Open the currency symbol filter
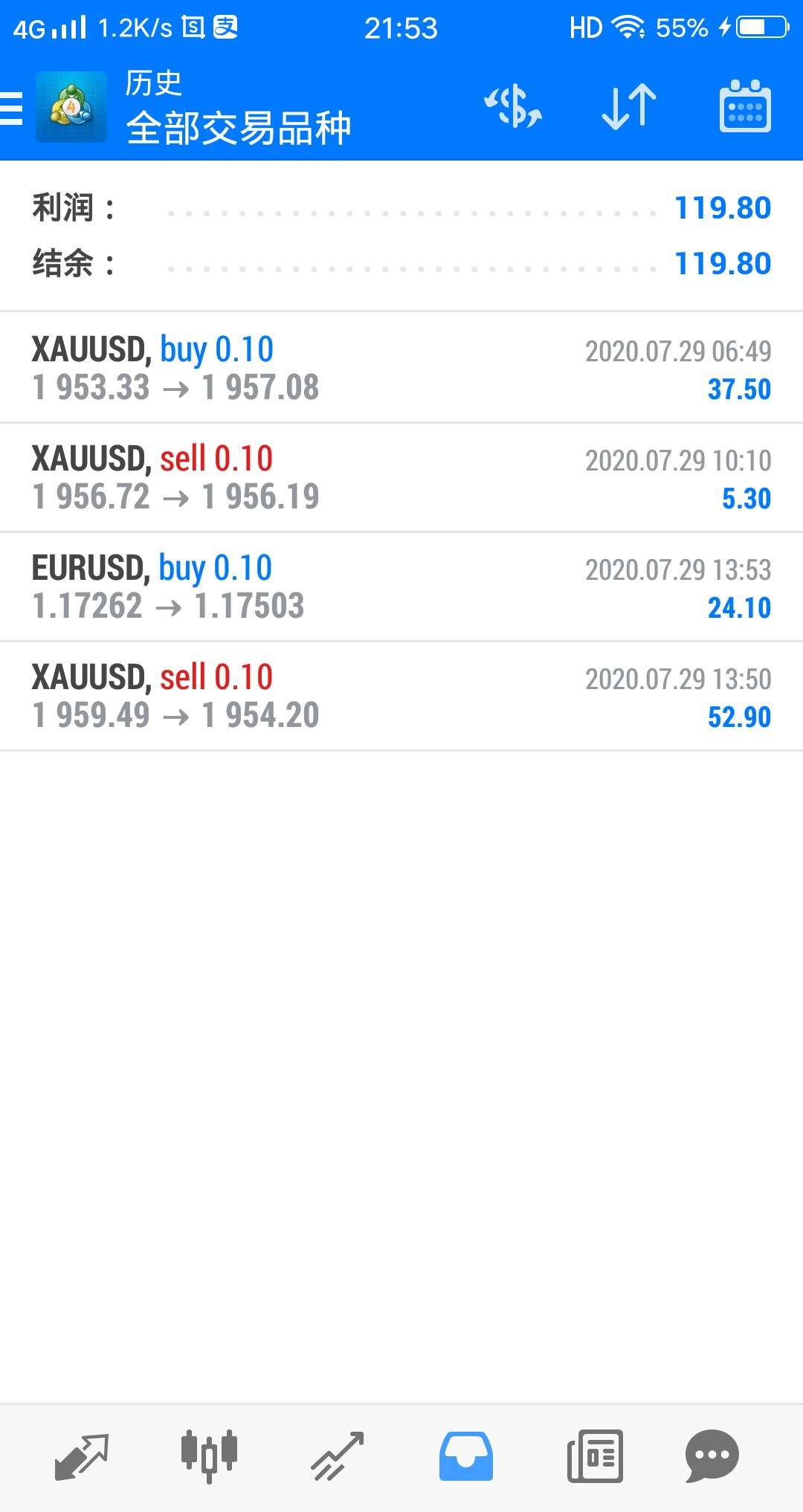The image size is (803, 1512). 513,106
